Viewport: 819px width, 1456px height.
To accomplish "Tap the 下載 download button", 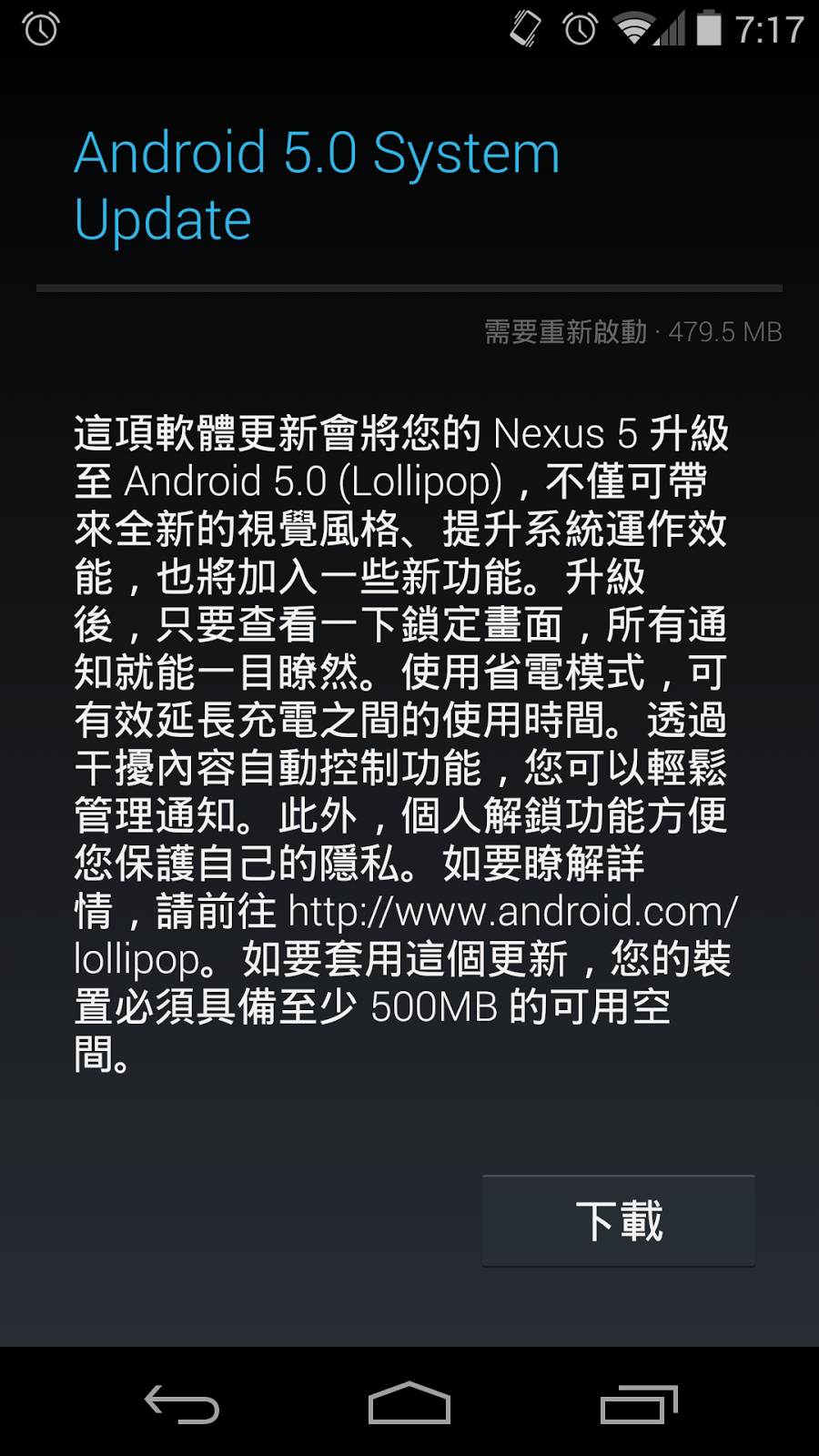I will point(619,1220).
